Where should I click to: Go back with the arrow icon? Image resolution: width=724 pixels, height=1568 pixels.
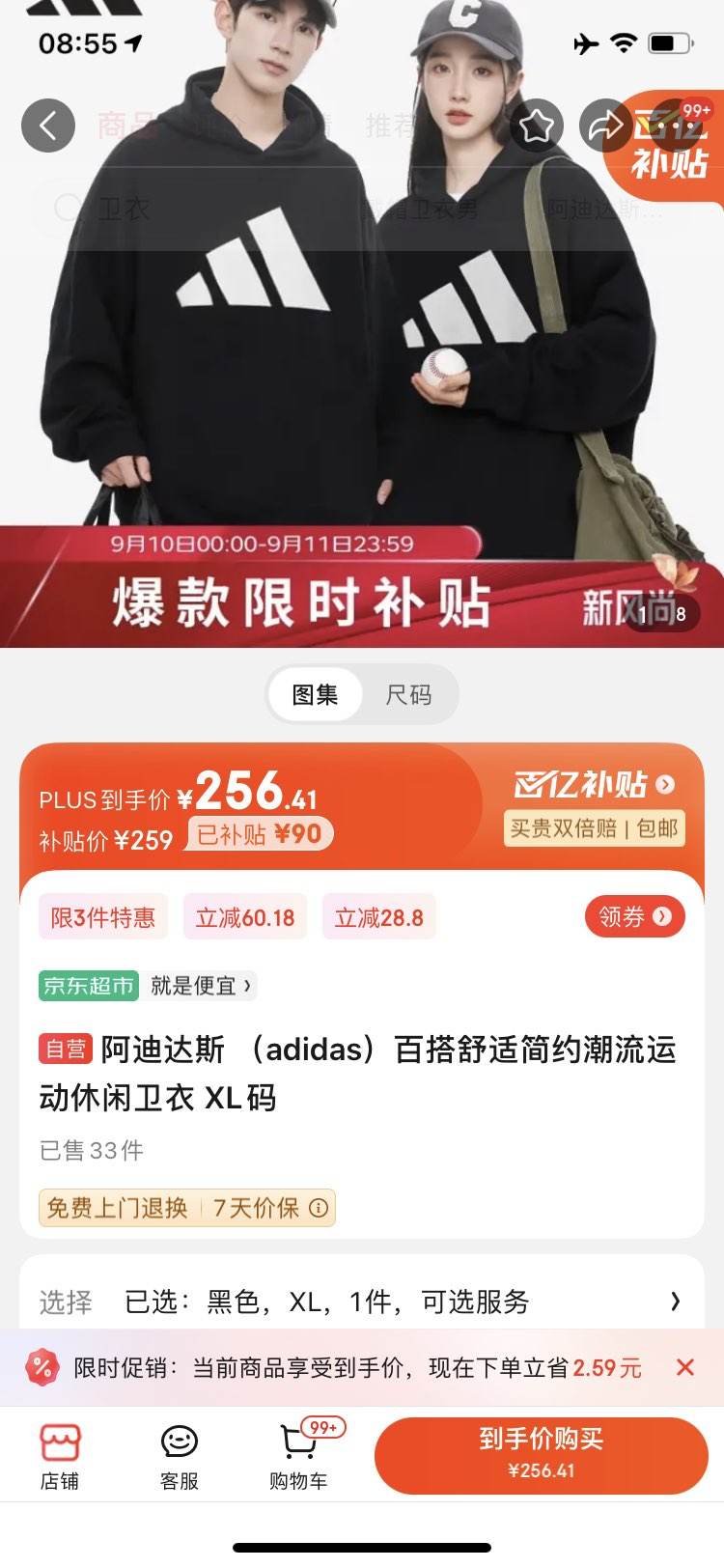[48, 126]
